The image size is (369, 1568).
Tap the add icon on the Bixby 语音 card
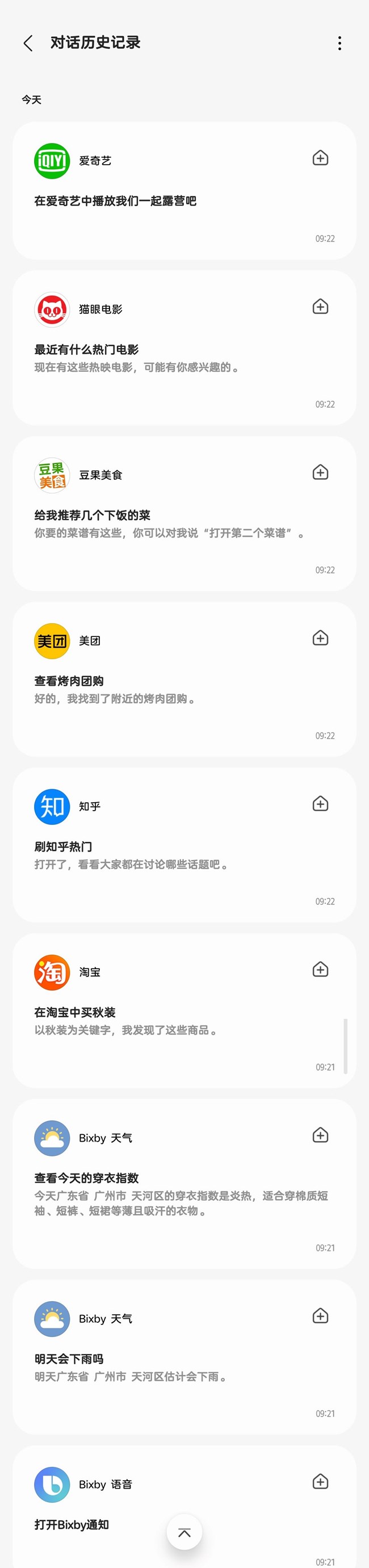tap(320, 1482)
